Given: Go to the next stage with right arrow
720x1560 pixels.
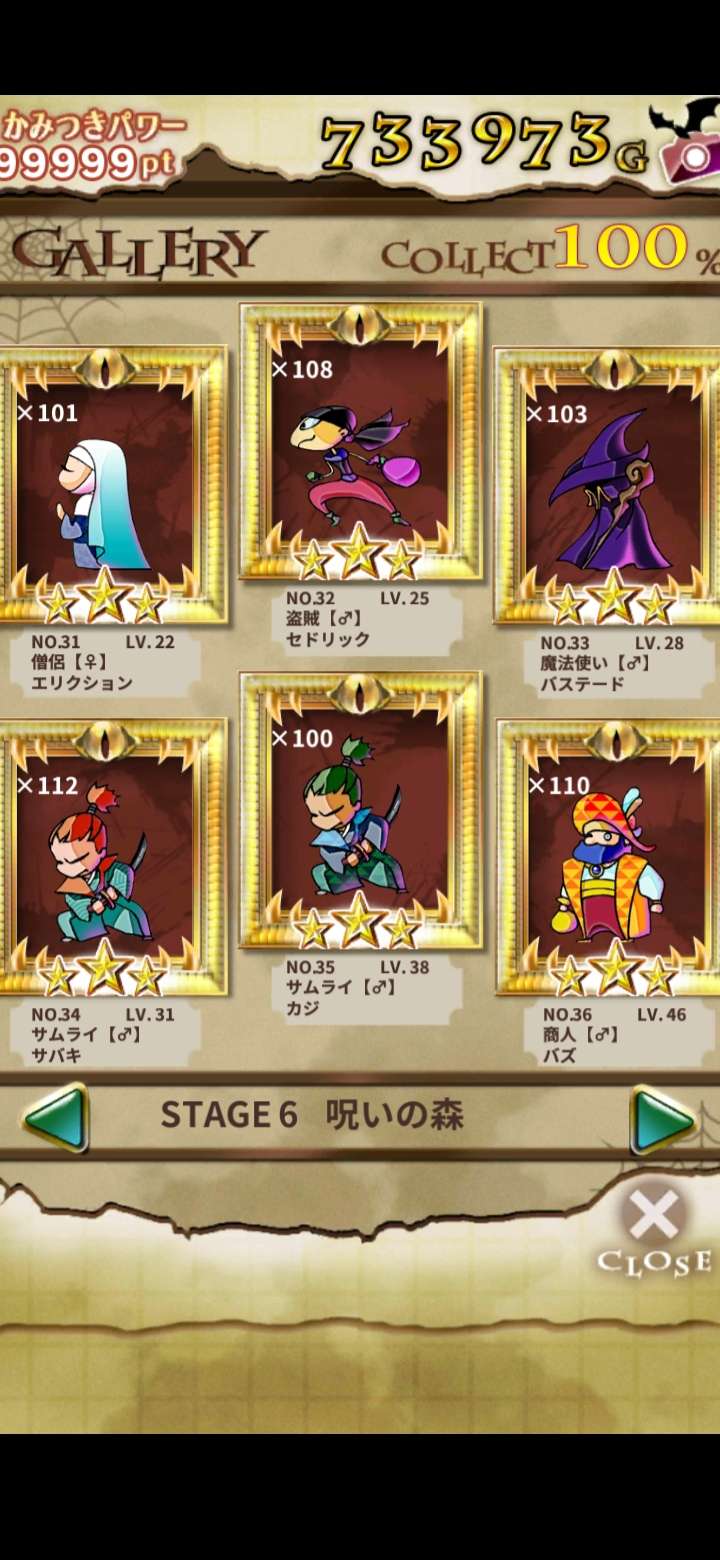Looking at the screenshot, I should coord(662,1120).
